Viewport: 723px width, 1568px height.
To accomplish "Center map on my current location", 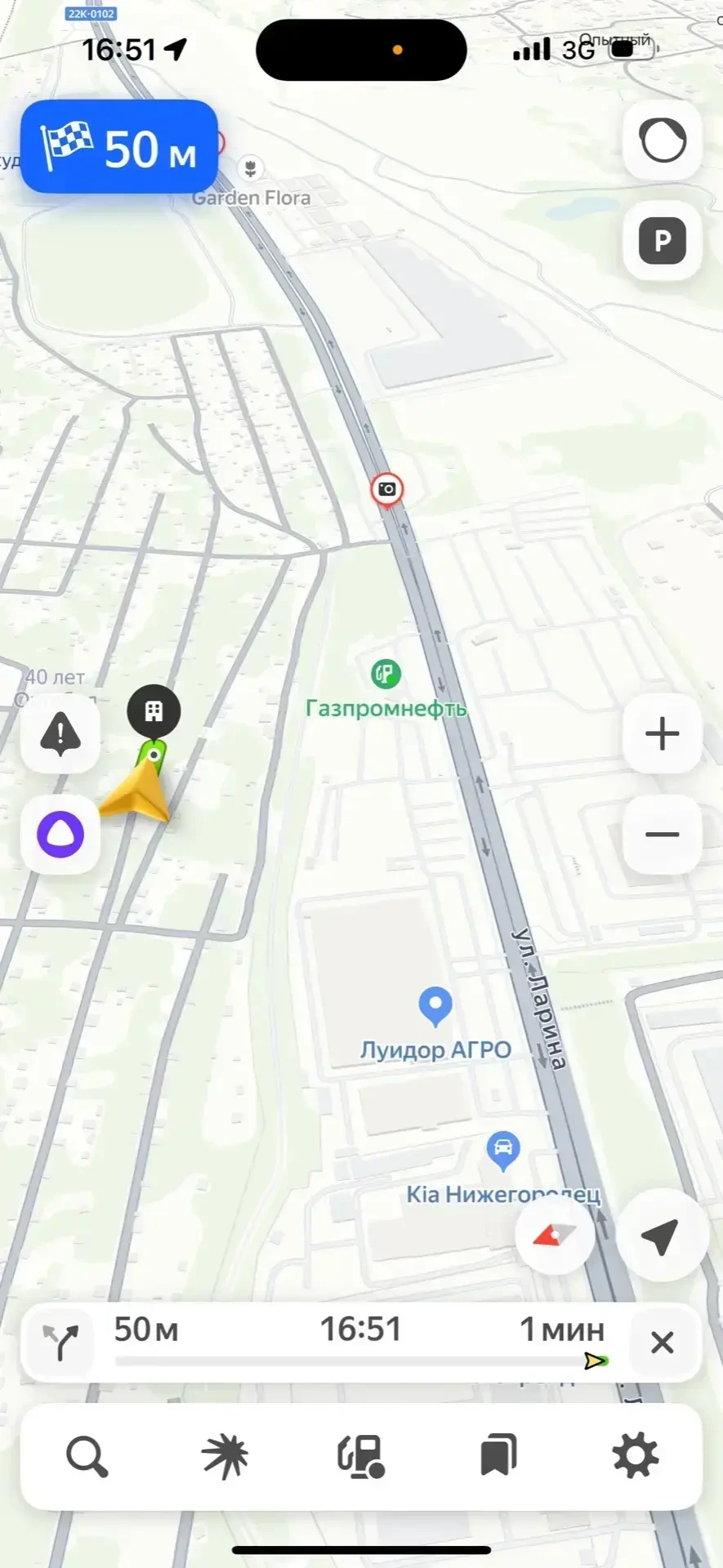I will pos(660,1235).
